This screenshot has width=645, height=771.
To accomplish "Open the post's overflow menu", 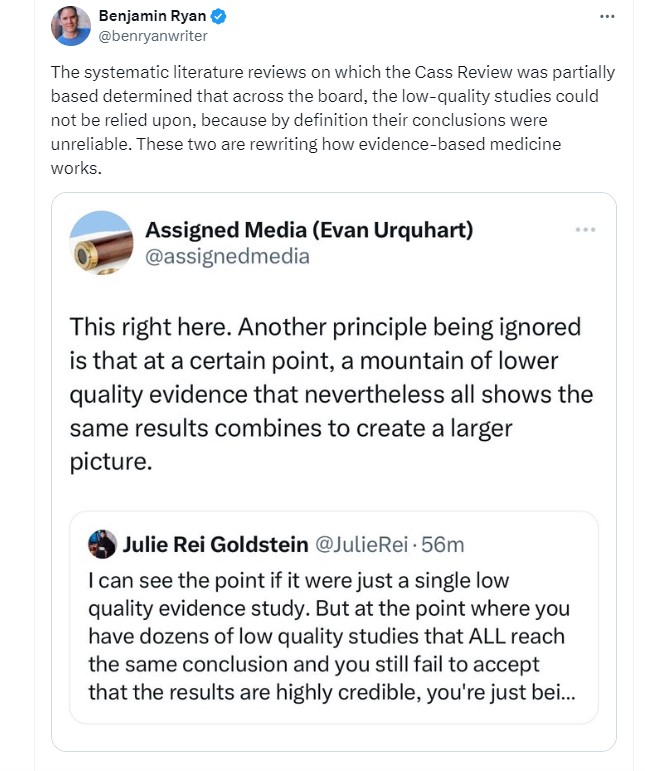I will click(606, 17).
